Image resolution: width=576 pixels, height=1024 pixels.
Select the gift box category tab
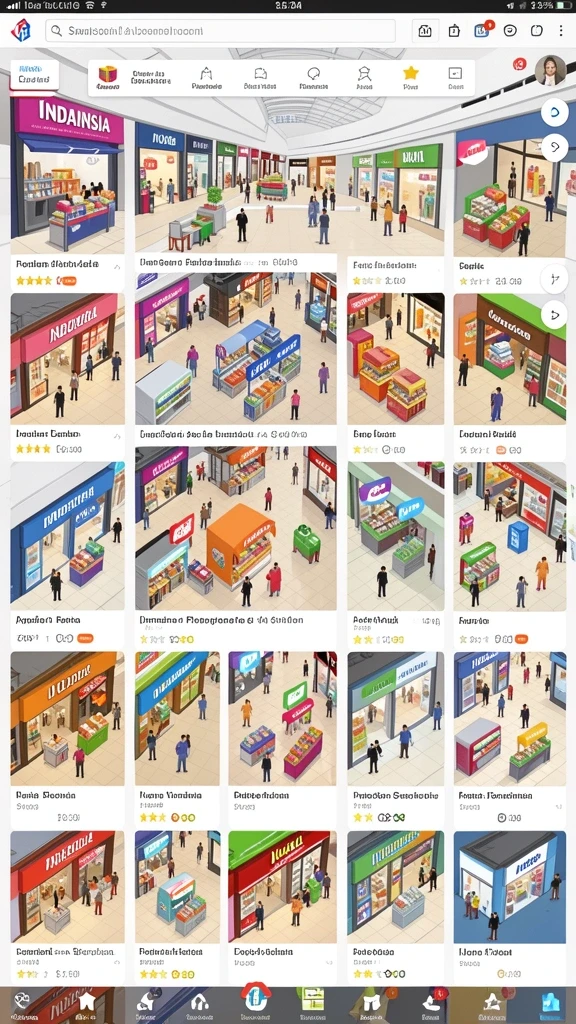coord(108,78)
